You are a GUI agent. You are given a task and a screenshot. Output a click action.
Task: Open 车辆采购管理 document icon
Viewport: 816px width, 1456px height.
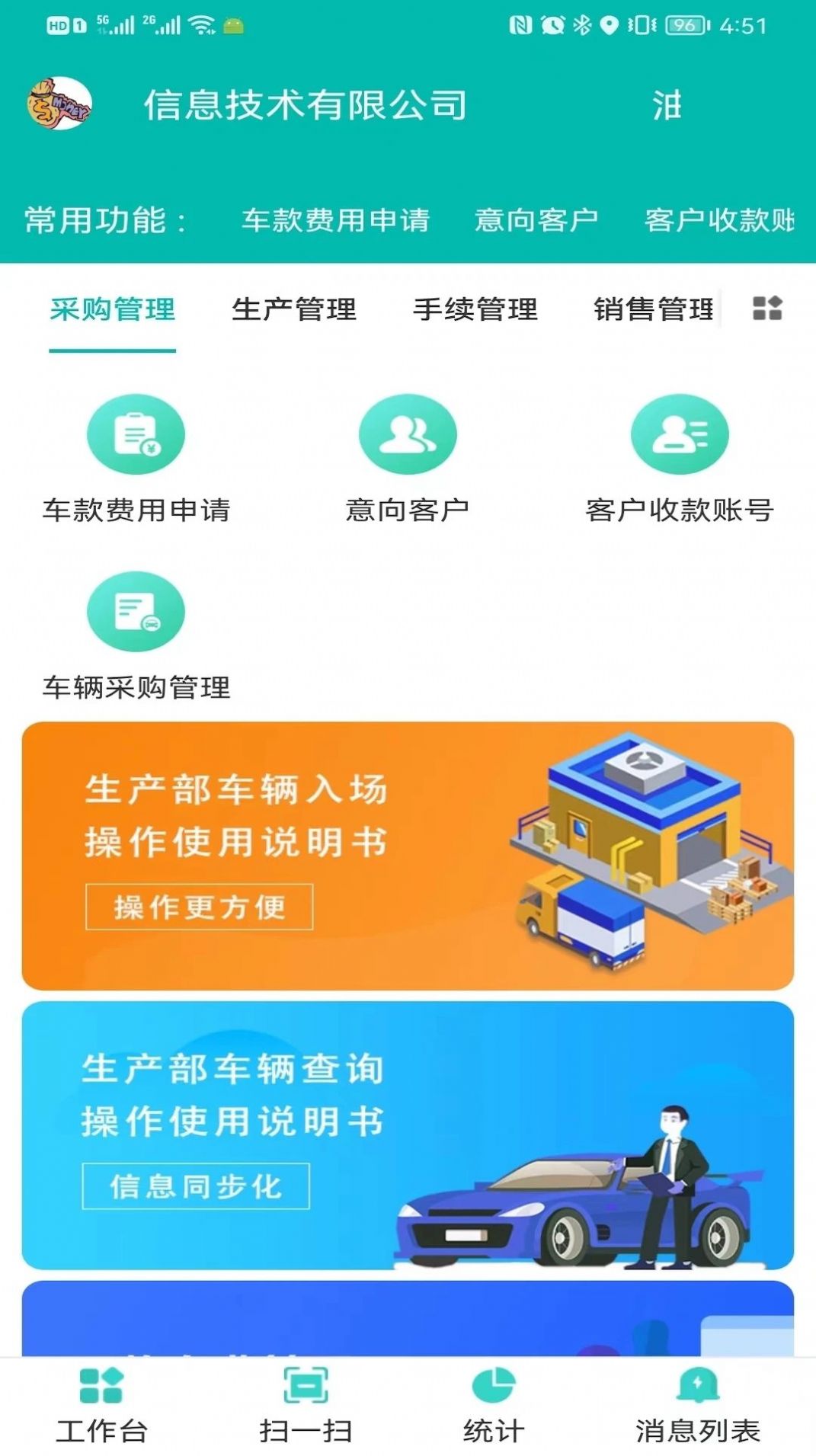tap(136, 613)
